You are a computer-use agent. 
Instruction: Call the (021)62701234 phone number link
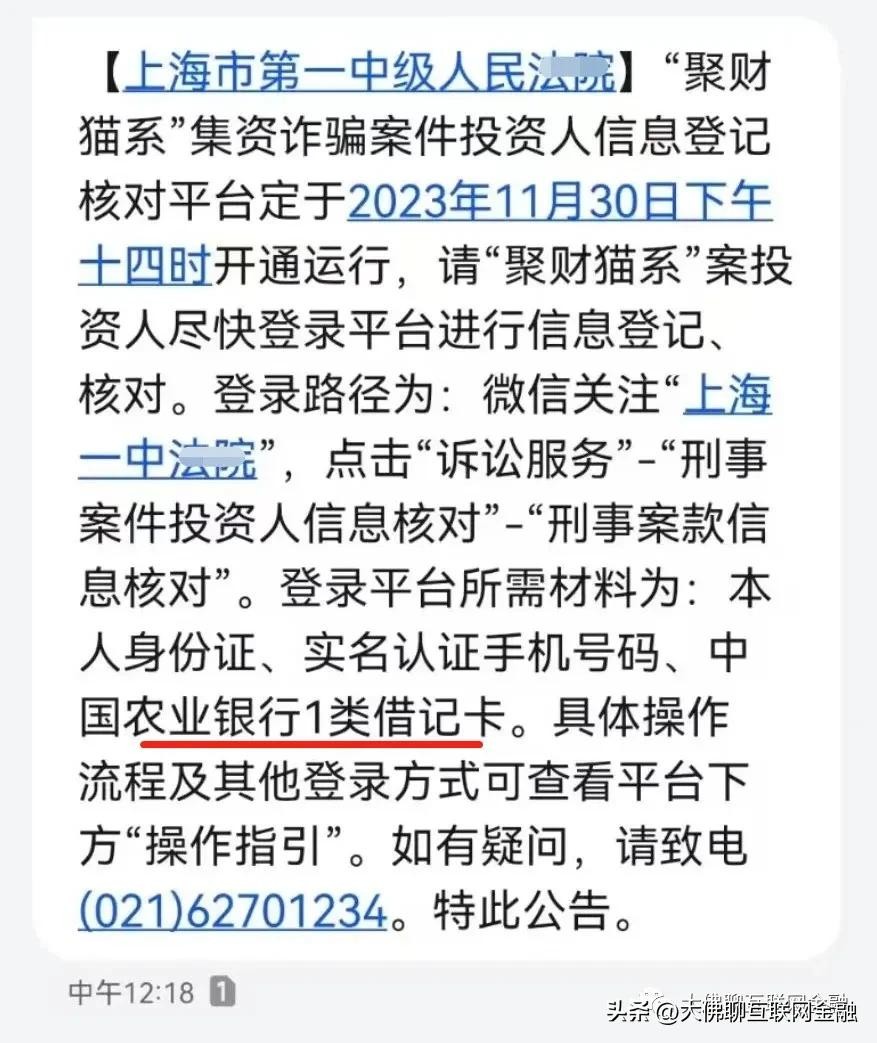click(x=232, y=912)
